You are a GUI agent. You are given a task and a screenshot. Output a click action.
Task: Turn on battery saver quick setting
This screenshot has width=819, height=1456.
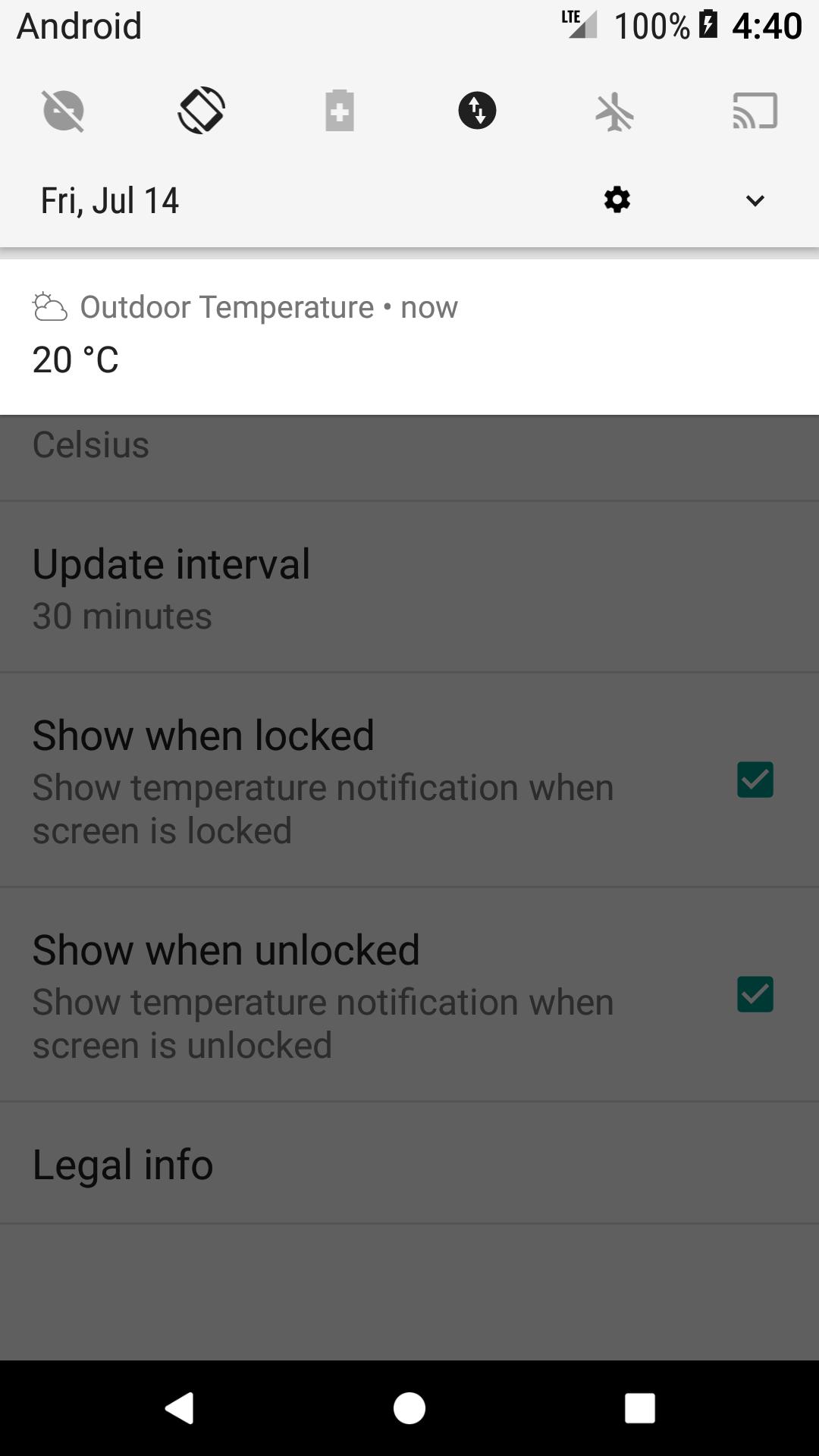340,111
